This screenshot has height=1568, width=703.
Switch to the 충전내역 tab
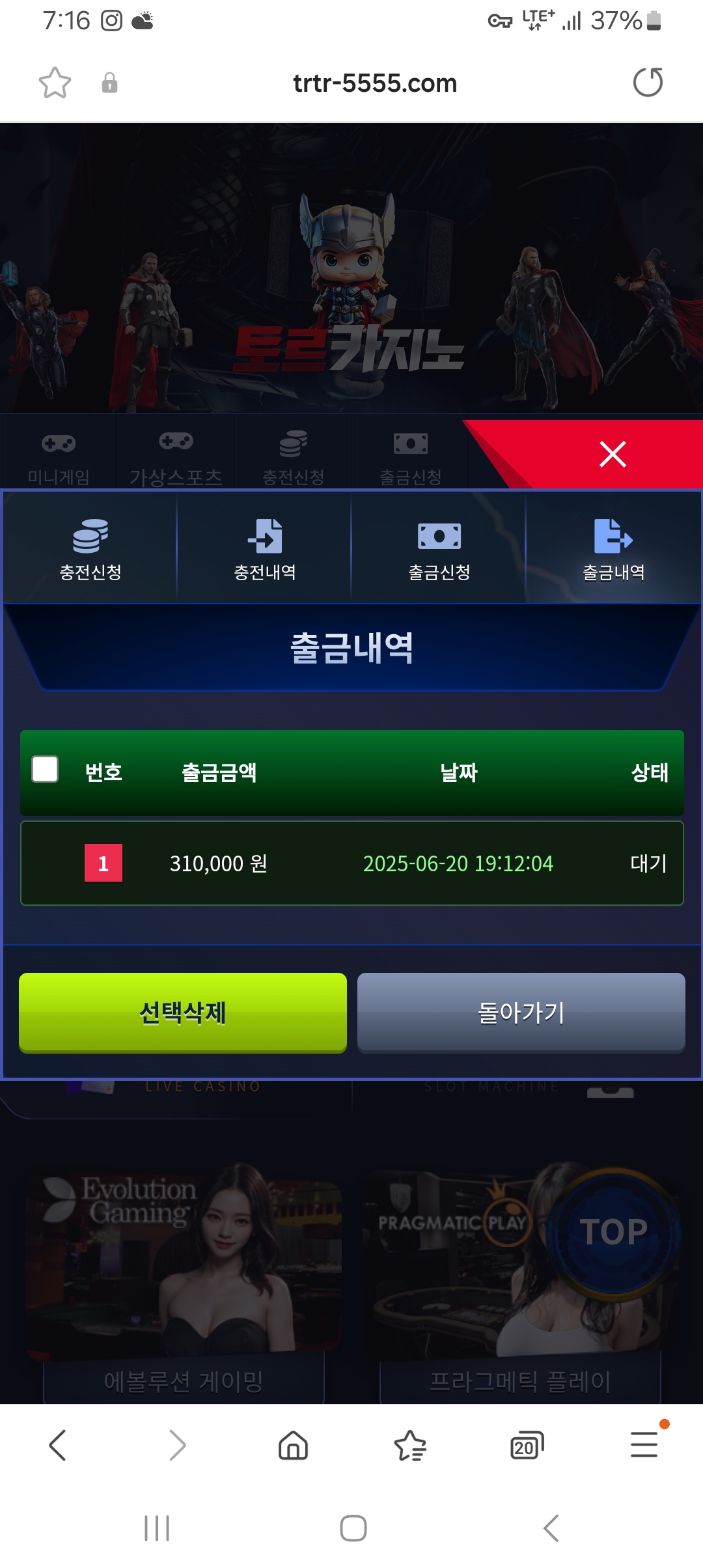pos(265,548)
